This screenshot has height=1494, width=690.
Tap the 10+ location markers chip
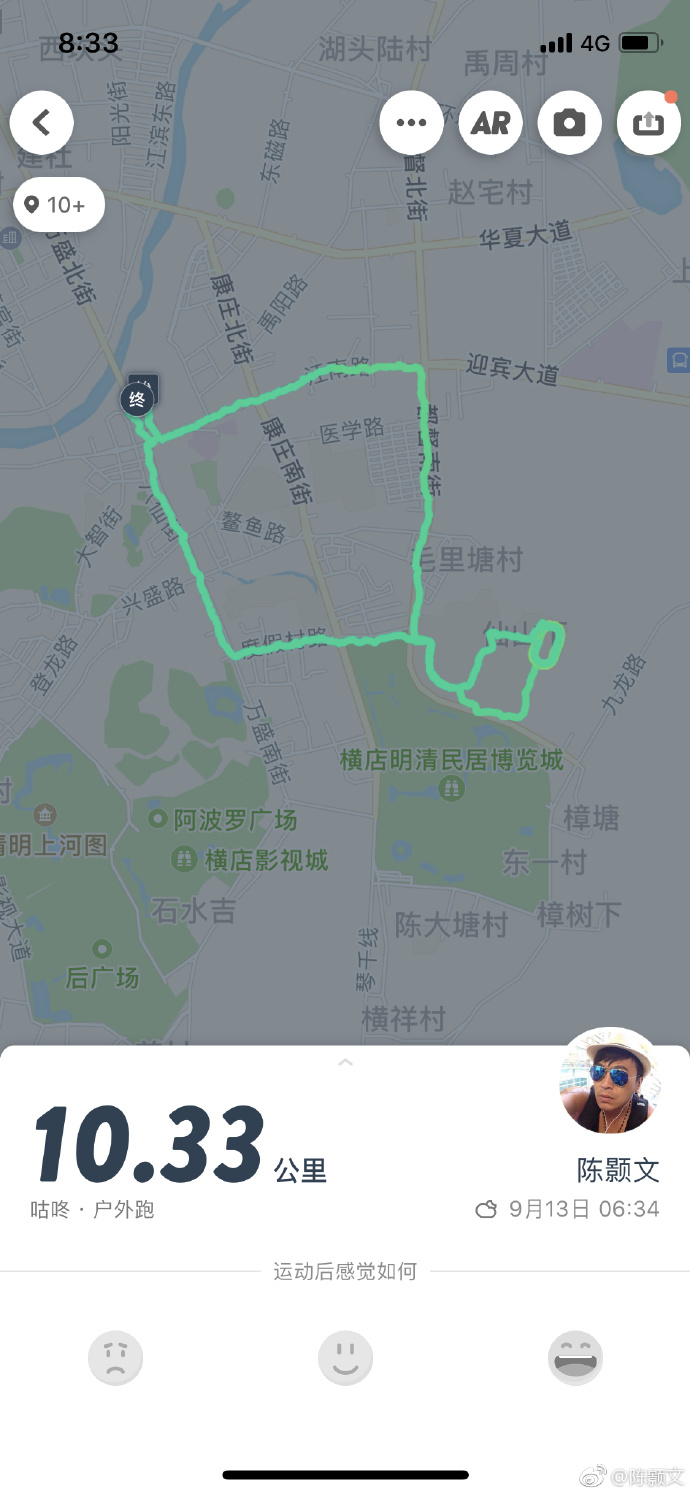coord(59,205)
